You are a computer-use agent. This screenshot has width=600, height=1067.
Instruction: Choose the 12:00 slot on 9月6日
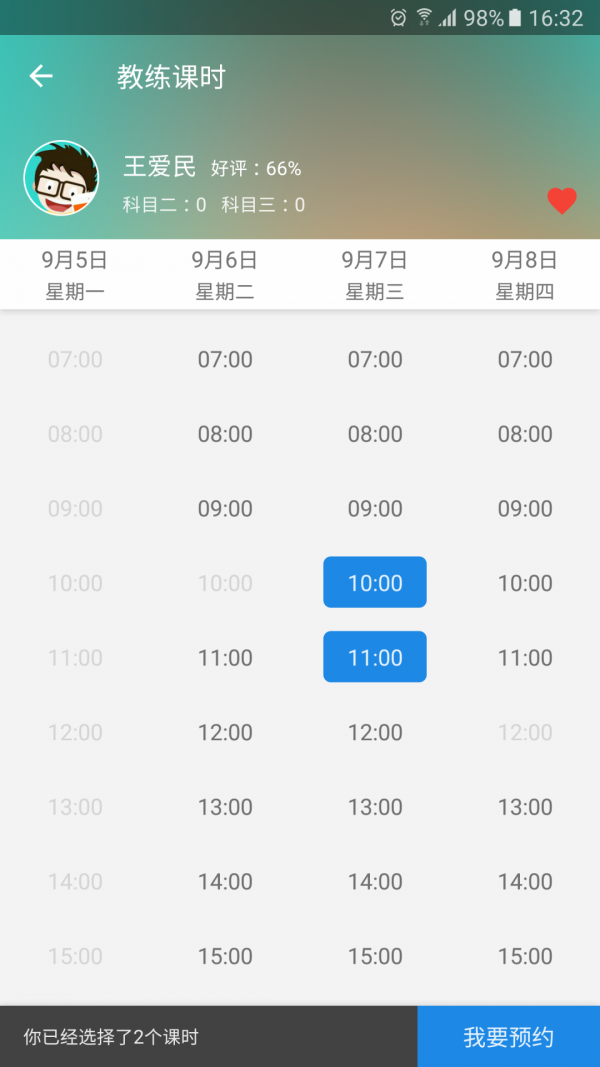pos(225,733)
